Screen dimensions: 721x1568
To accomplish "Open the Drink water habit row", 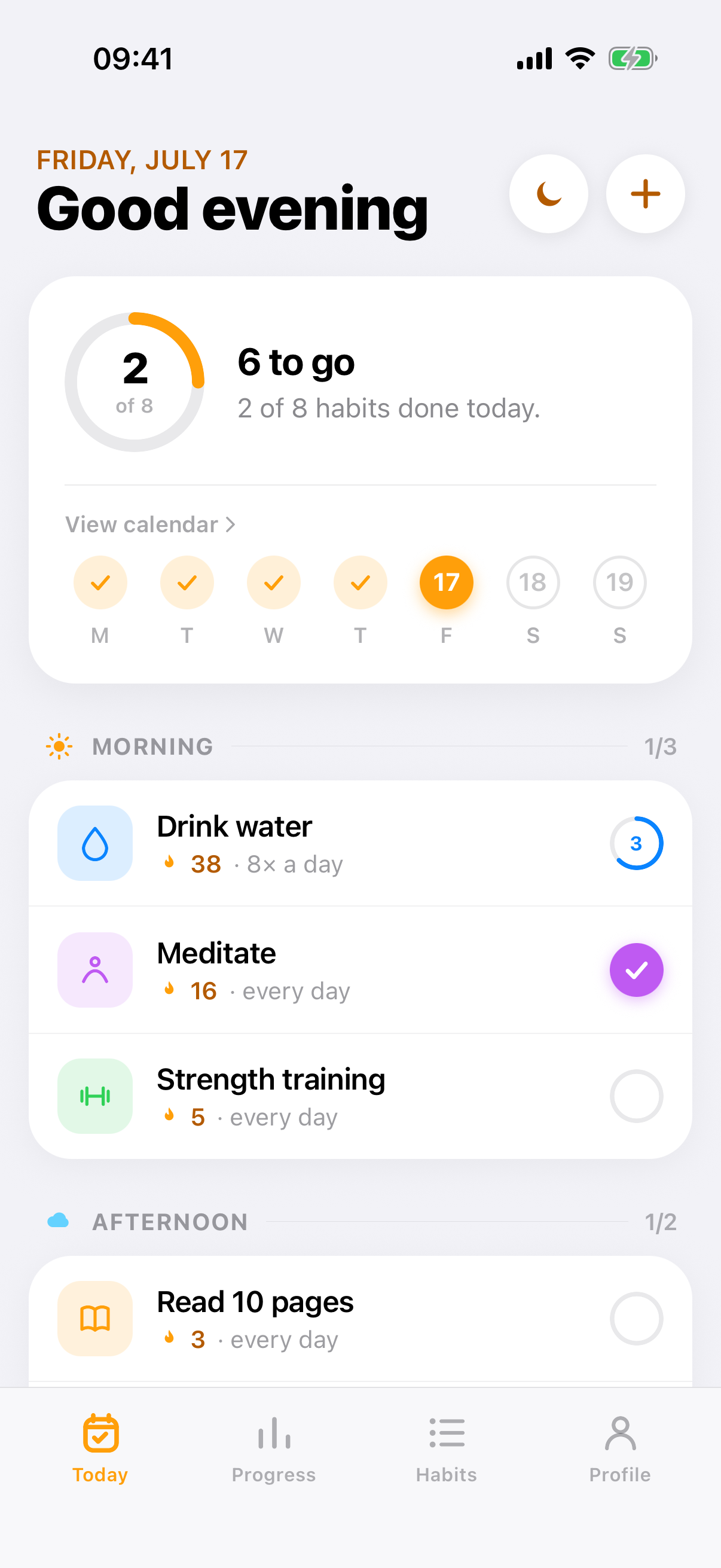I will coord(360,843).
